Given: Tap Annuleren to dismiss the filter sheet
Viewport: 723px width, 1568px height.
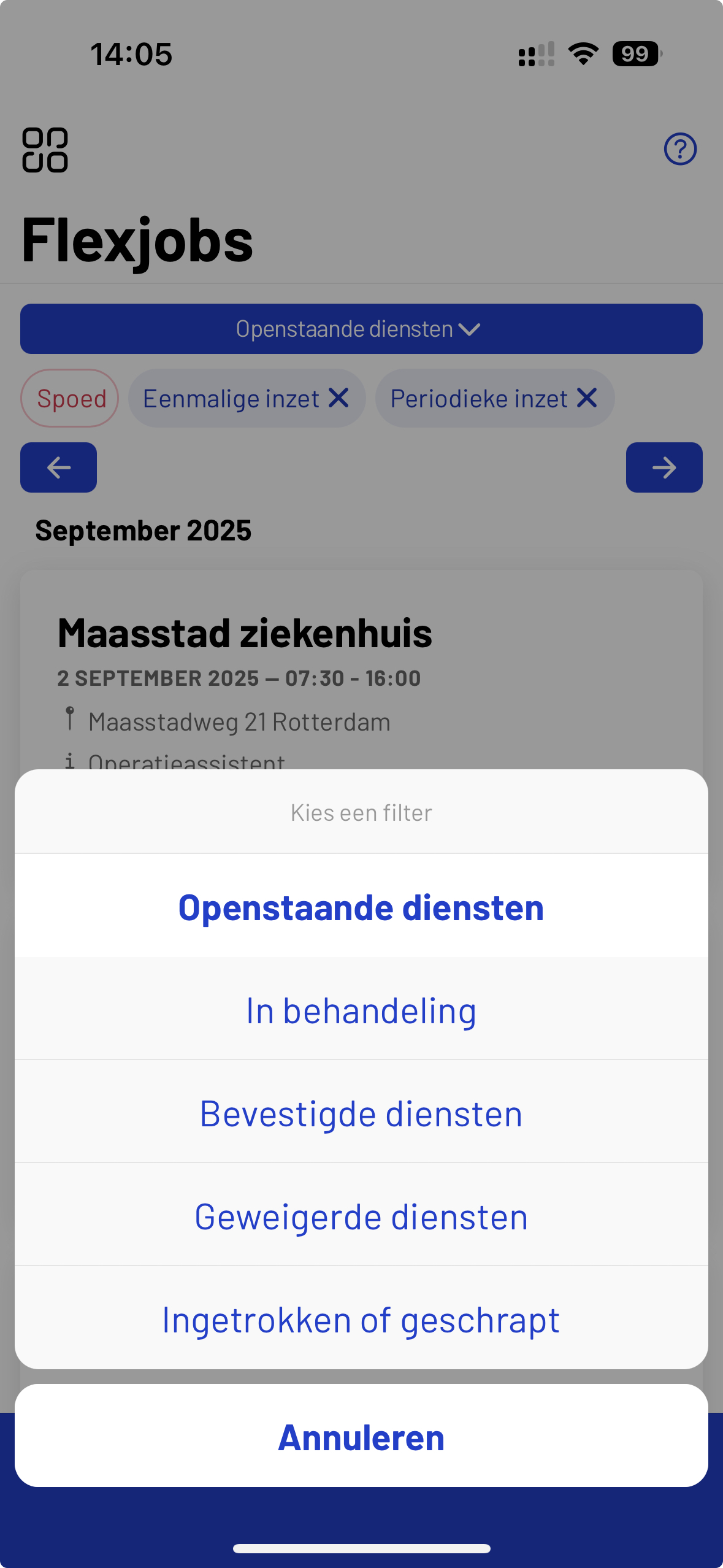Looking at the screenshot, I should [x=361, y=1435].
